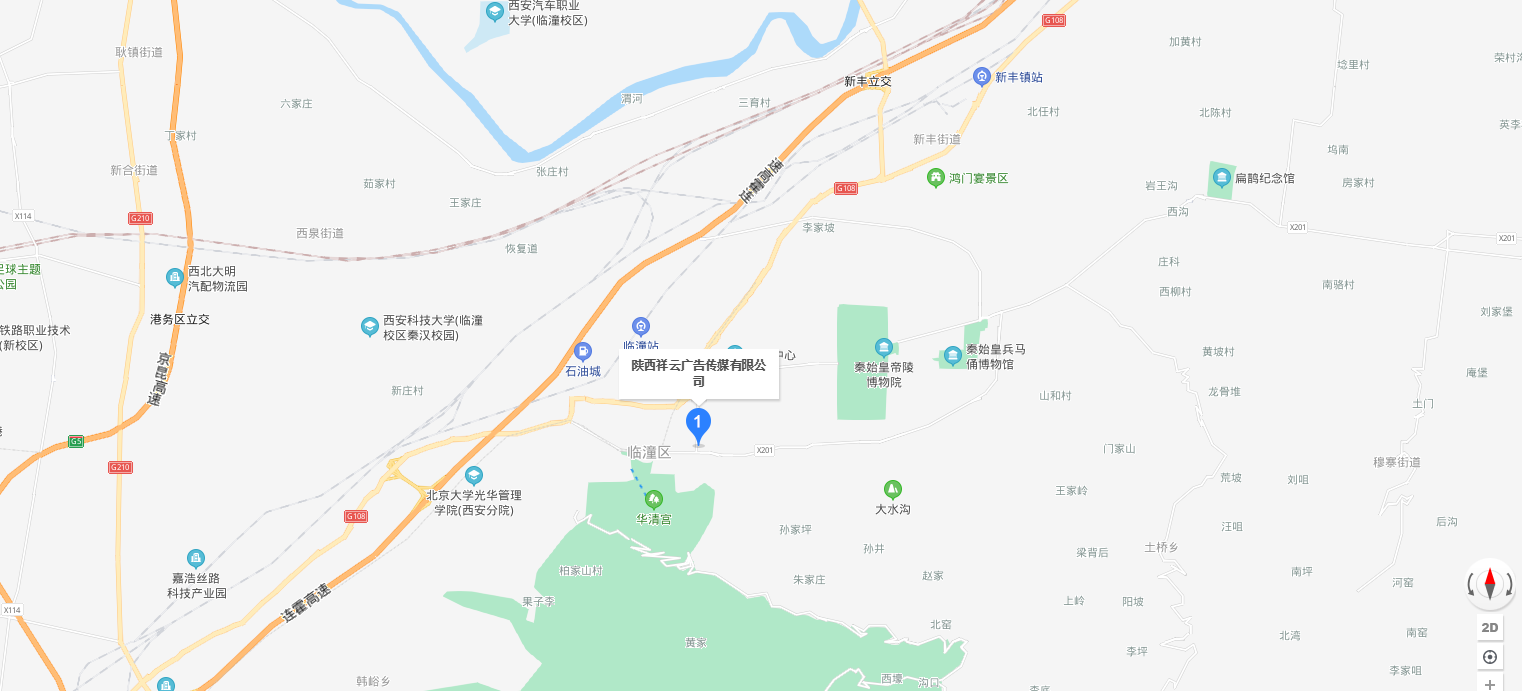The height and width of the screenshot is (691, 1522).
Task: Switch map to 2D view
Action: (x=1490, y=627)
